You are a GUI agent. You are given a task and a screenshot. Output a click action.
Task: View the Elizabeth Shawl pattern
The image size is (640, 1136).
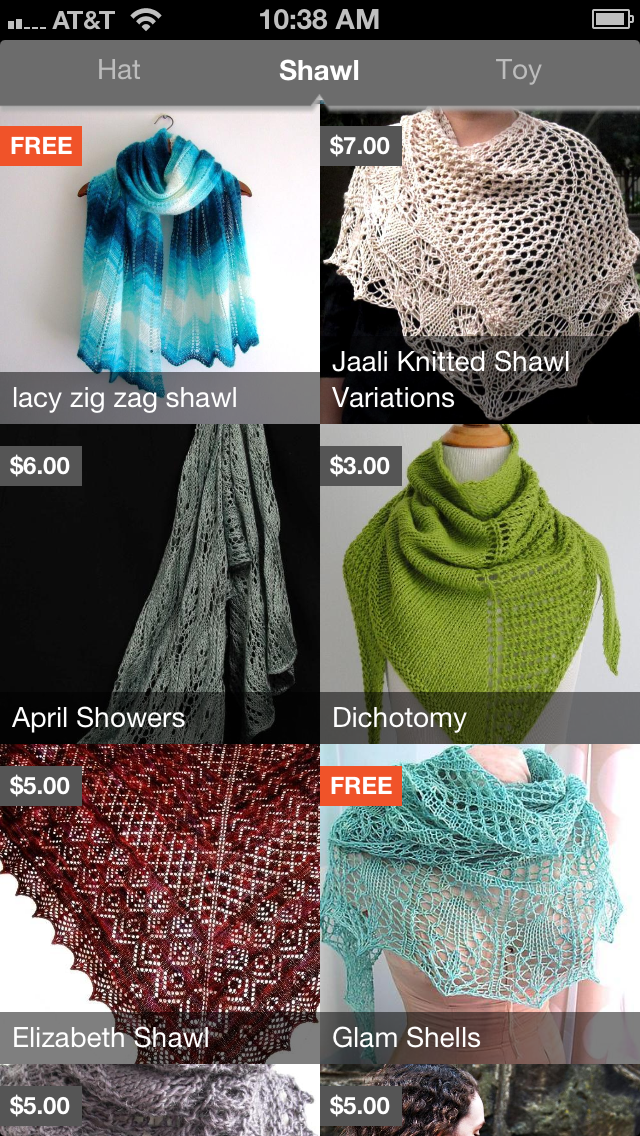(x=159, y=904)
